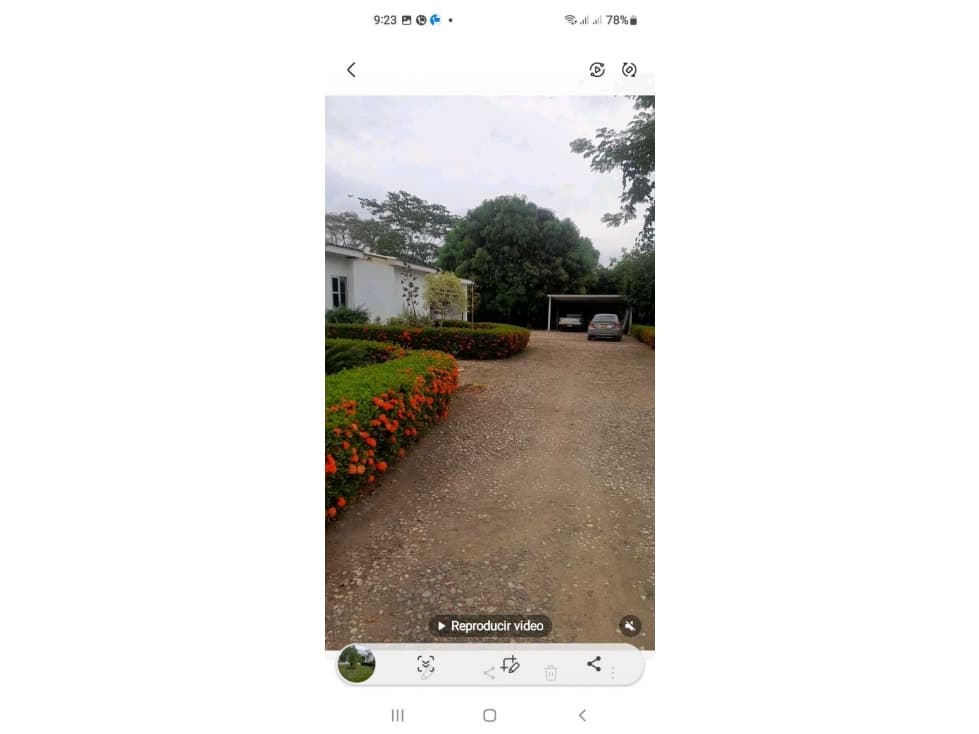Screen dimensions: 979x734
Task: Go back using the top-left arrow
Action: [351, 70]
